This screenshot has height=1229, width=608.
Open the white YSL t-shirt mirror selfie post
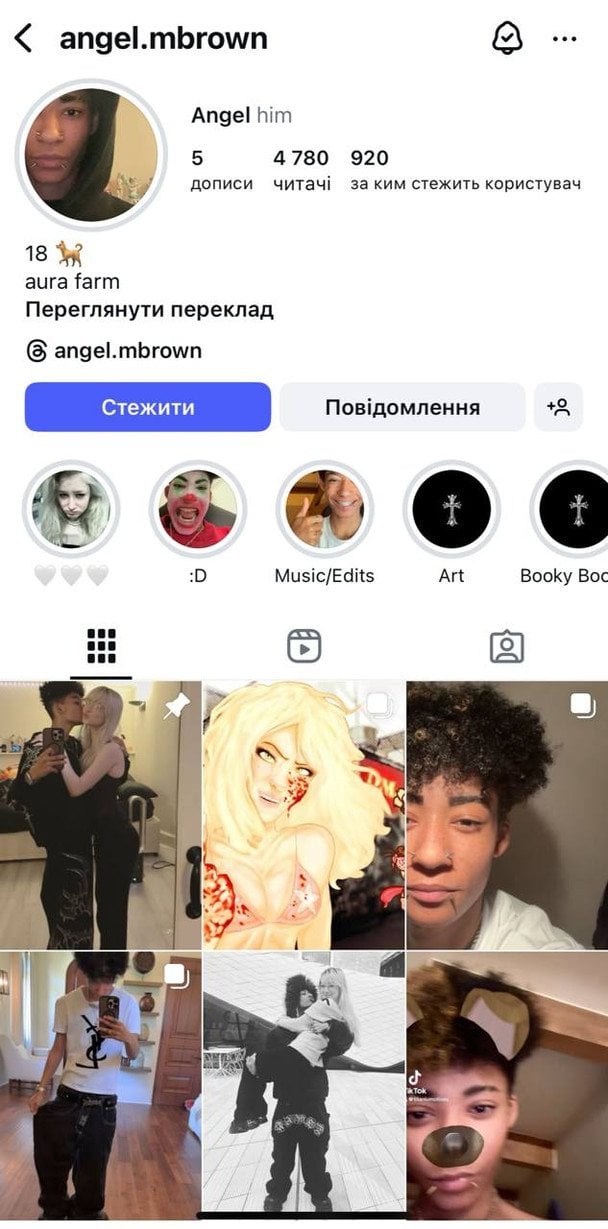[x=100, y=1085]
